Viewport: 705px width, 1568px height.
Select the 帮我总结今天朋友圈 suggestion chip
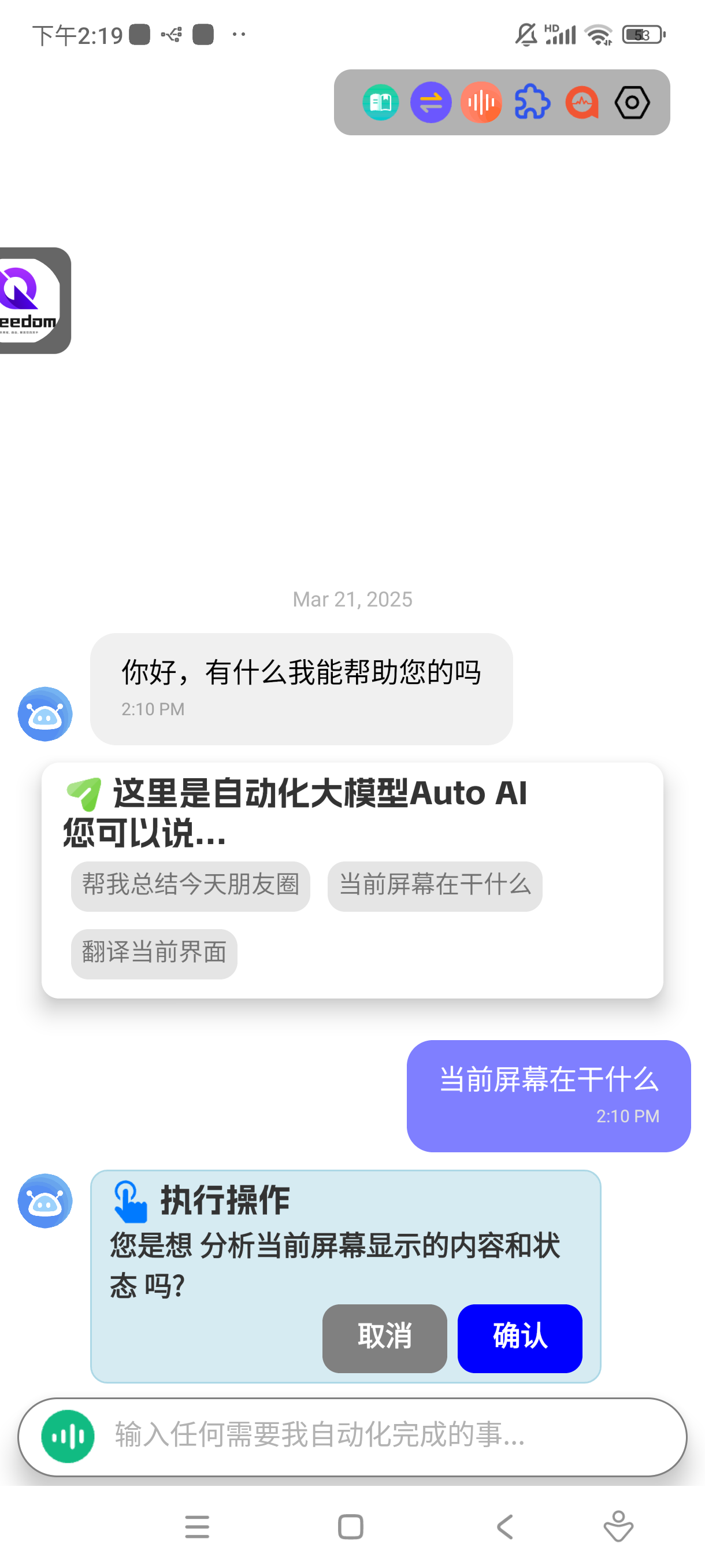tap(190, 886)
